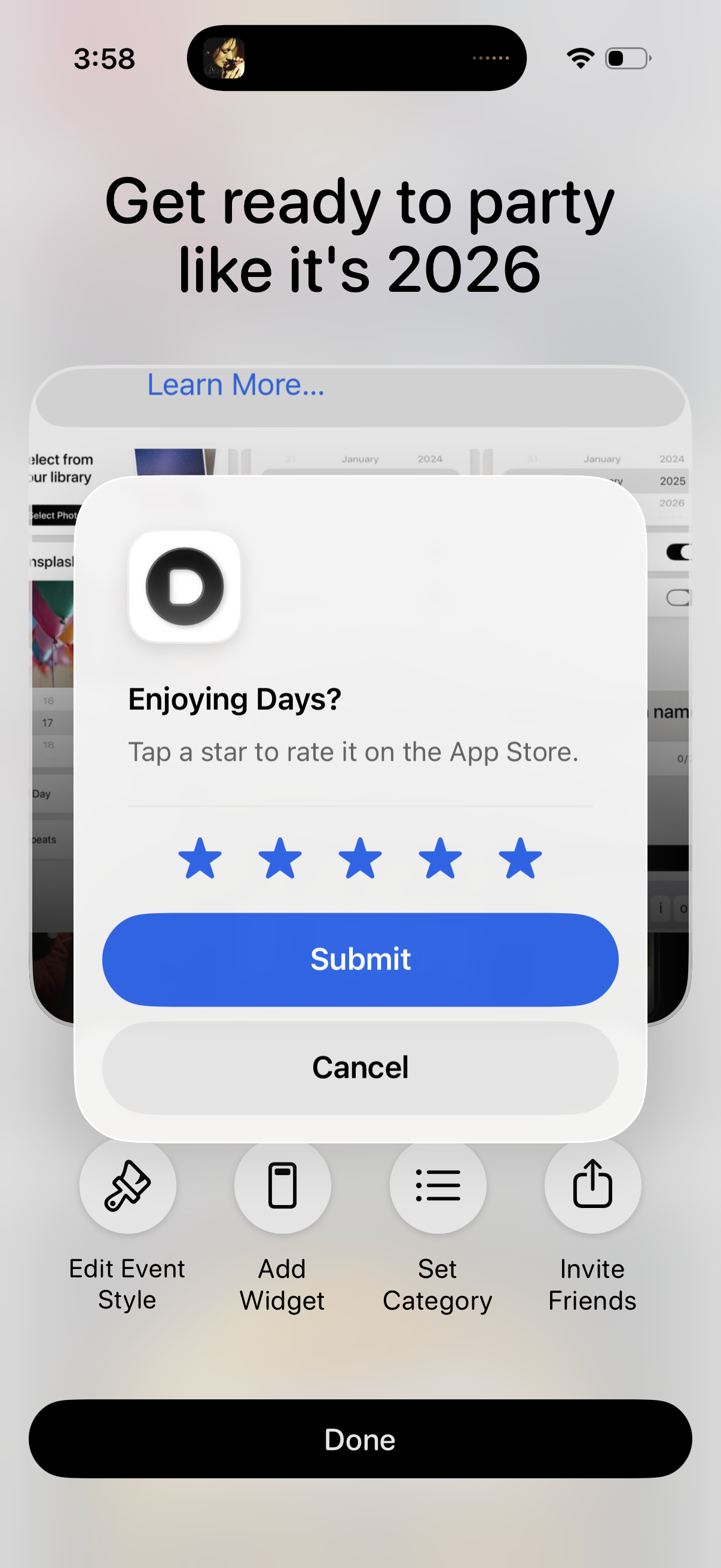
Task: Choose the fourth rating star
Action: (x=440, y=858)
